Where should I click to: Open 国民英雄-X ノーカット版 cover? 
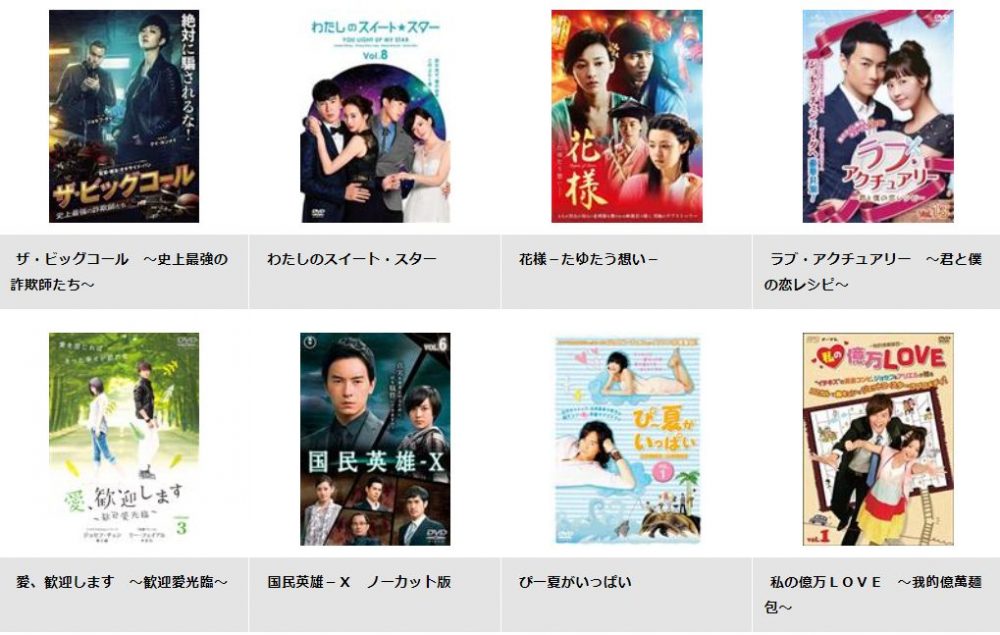click(x=375, y=438)
